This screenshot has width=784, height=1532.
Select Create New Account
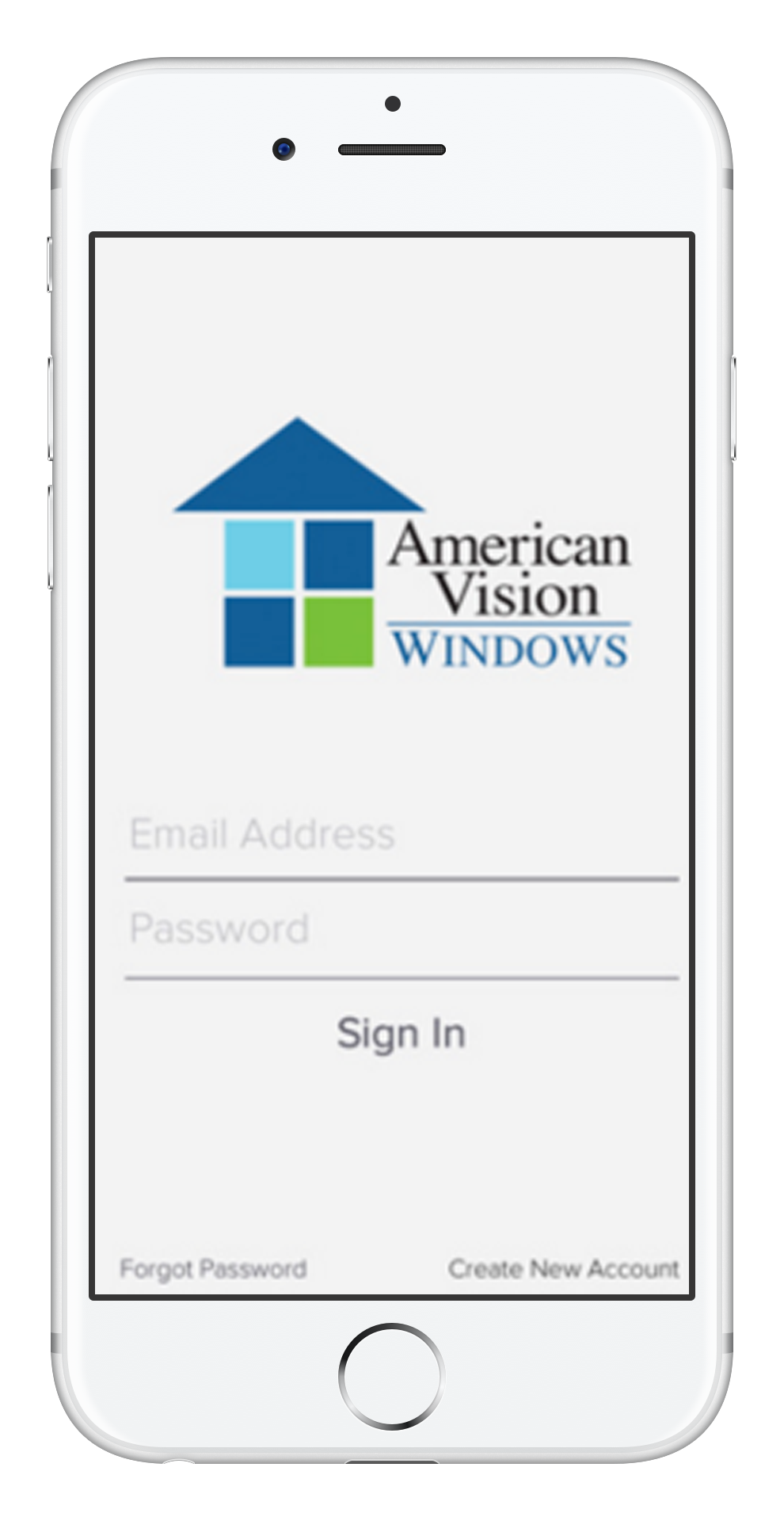coord(563,1268)
